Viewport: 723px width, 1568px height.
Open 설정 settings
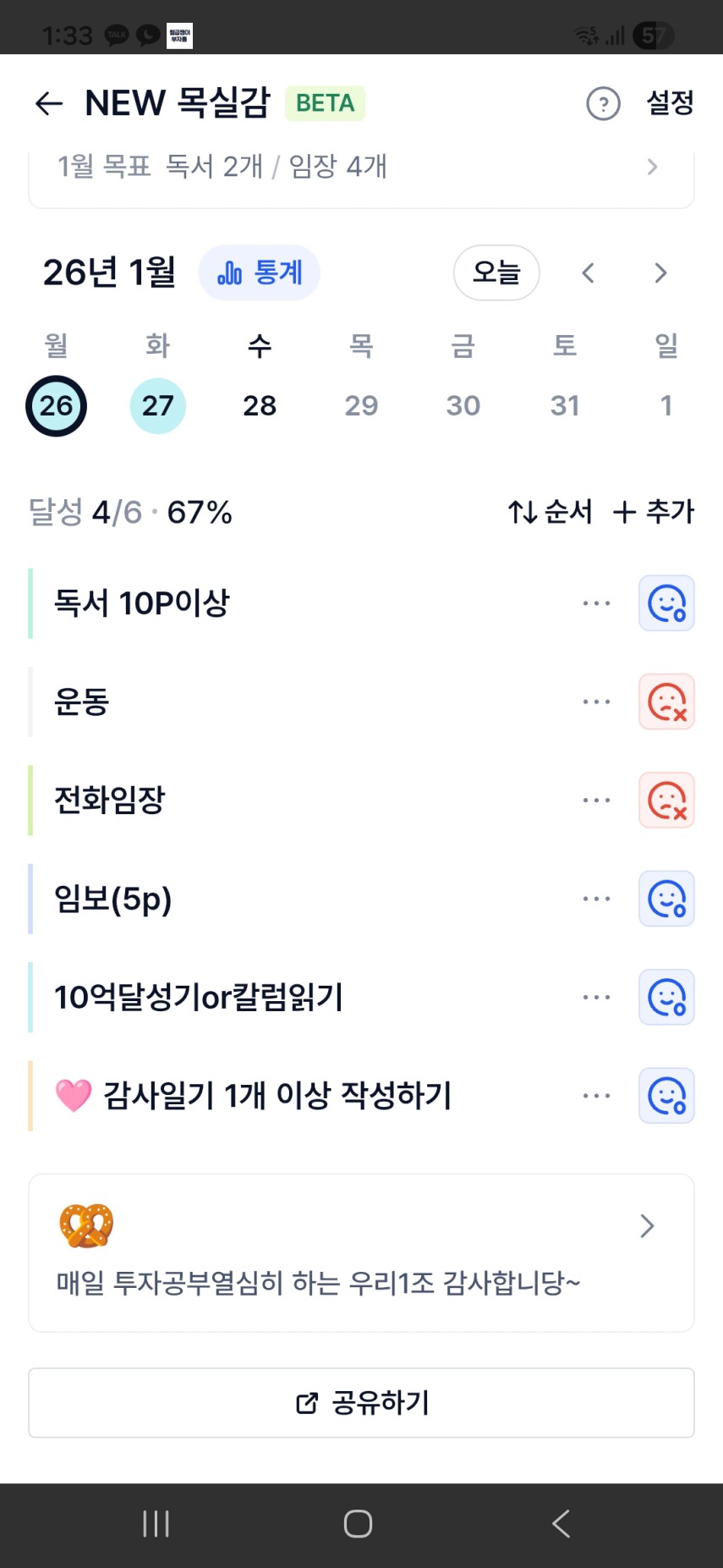(x=670, y=103)
